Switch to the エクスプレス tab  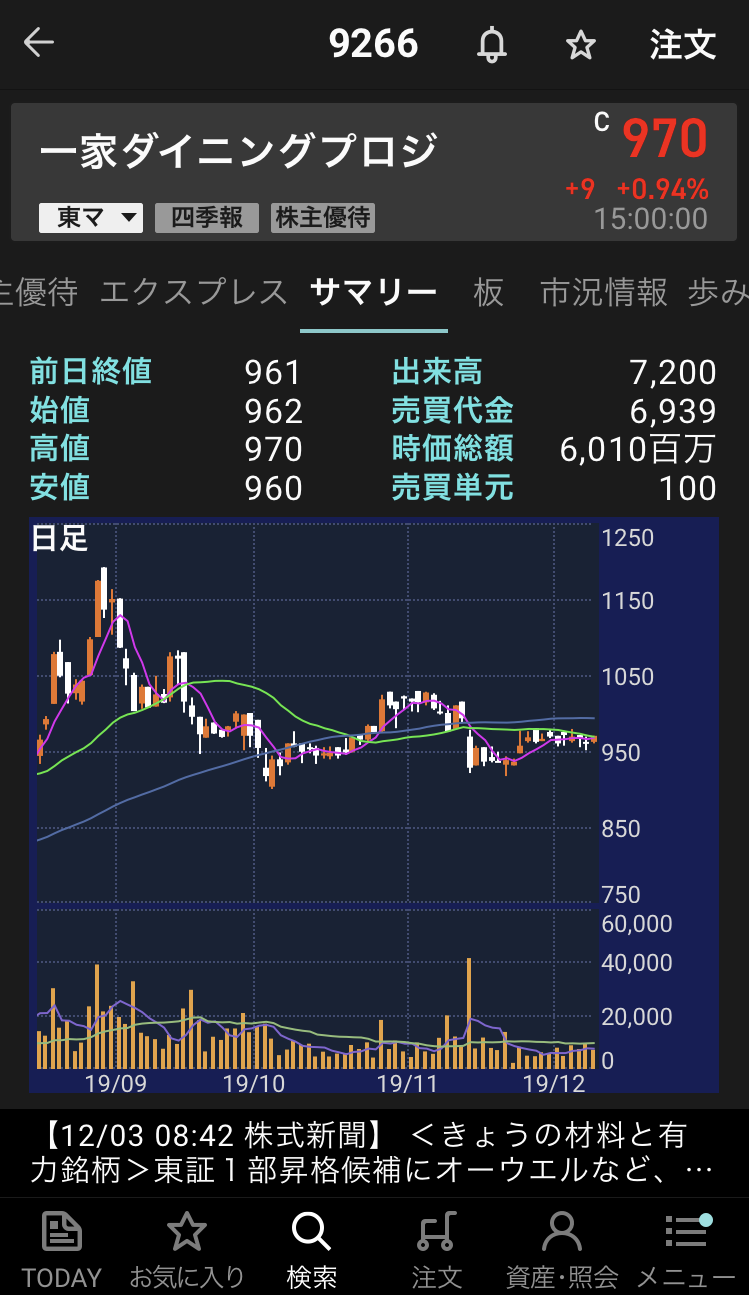click(194, 292)
